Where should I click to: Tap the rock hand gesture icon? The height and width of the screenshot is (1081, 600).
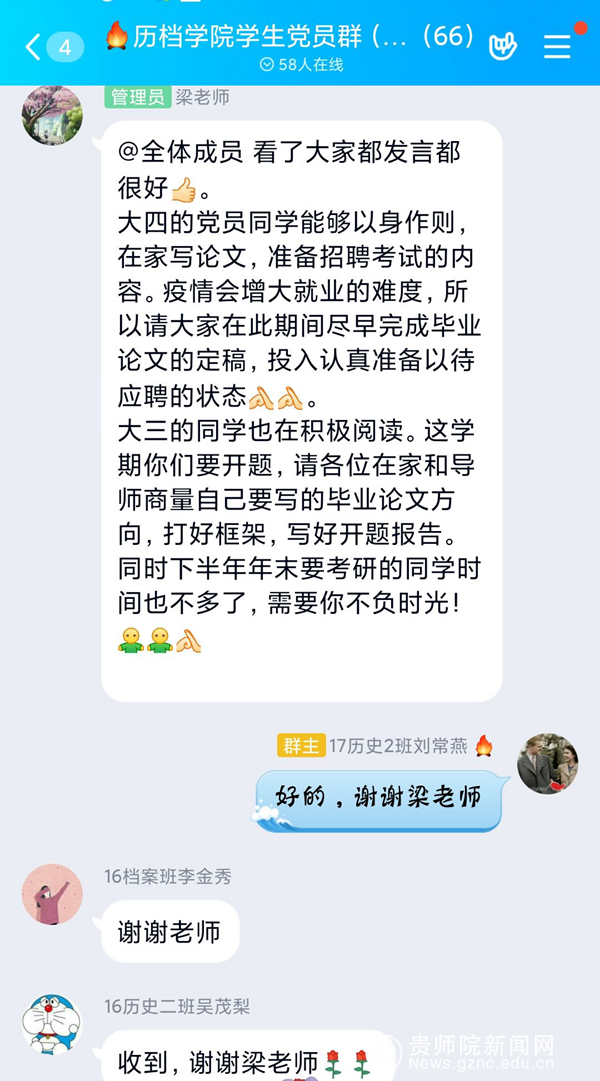[x=502, y=46]
